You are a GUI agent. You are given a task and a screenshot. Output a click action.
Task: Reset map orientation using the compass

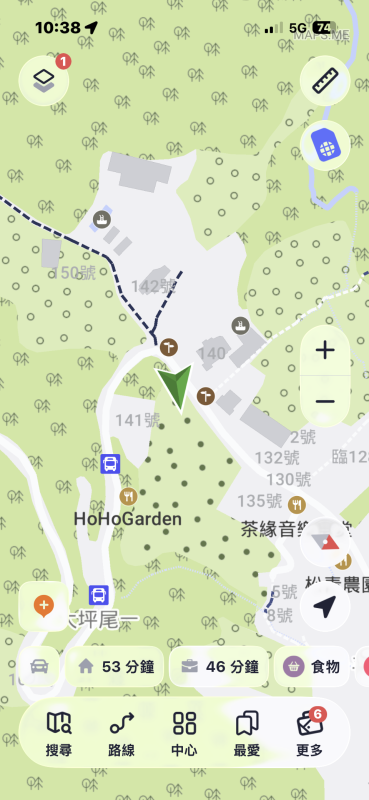pos(325,542)
